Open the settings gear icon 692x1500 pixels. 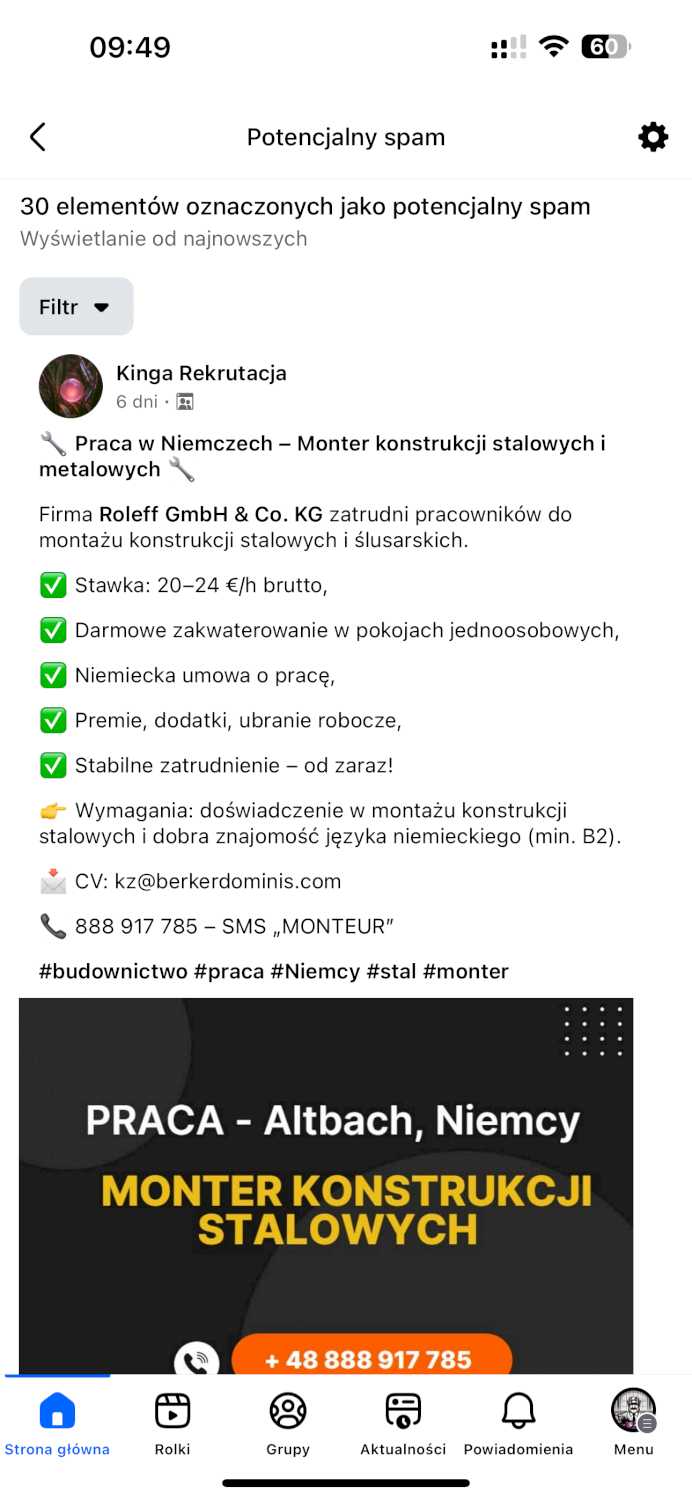(x=653, y=137)
